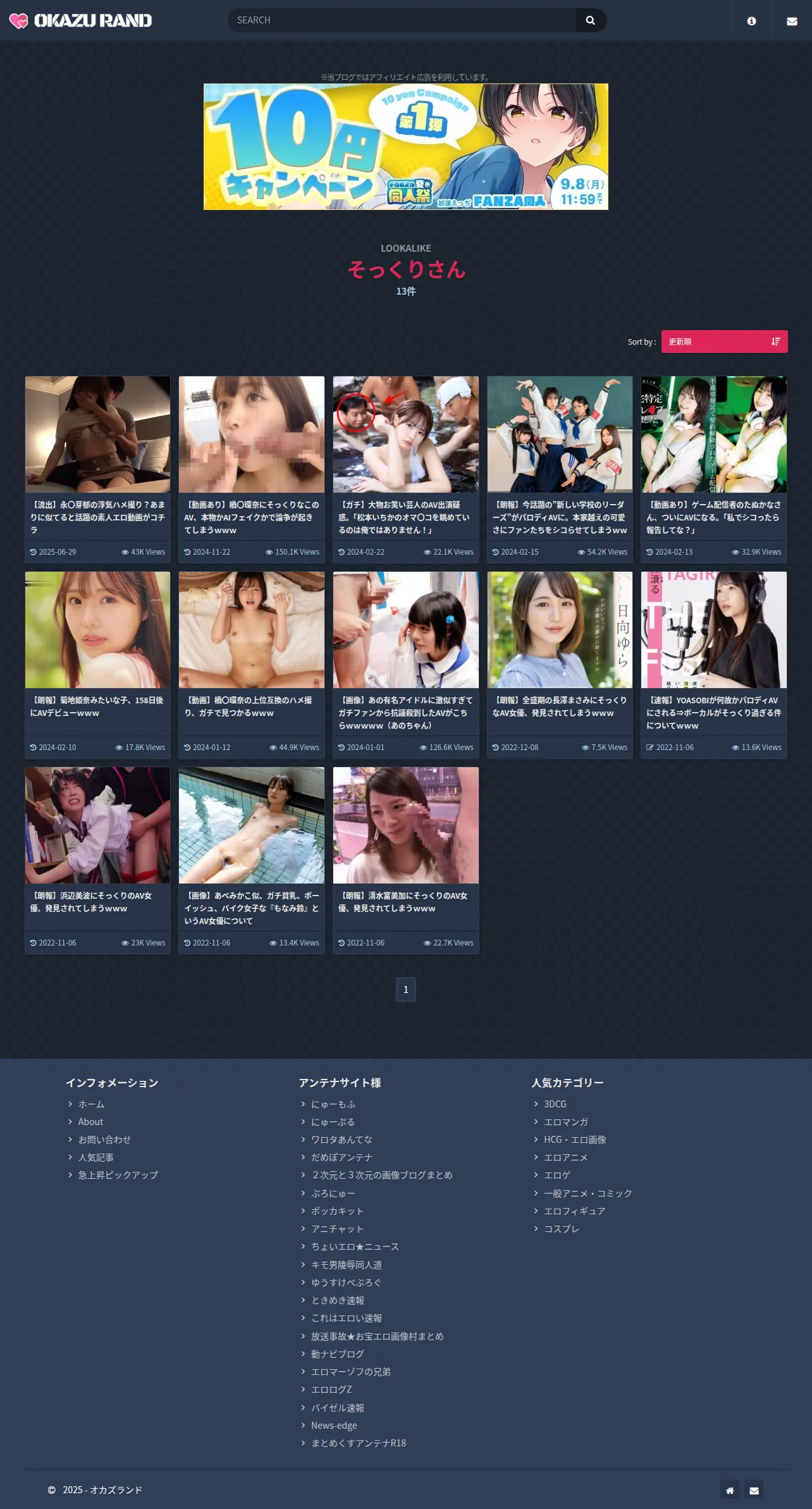Select the コスプレ category link
The image size is (812, 1509).
(562, 1229)
